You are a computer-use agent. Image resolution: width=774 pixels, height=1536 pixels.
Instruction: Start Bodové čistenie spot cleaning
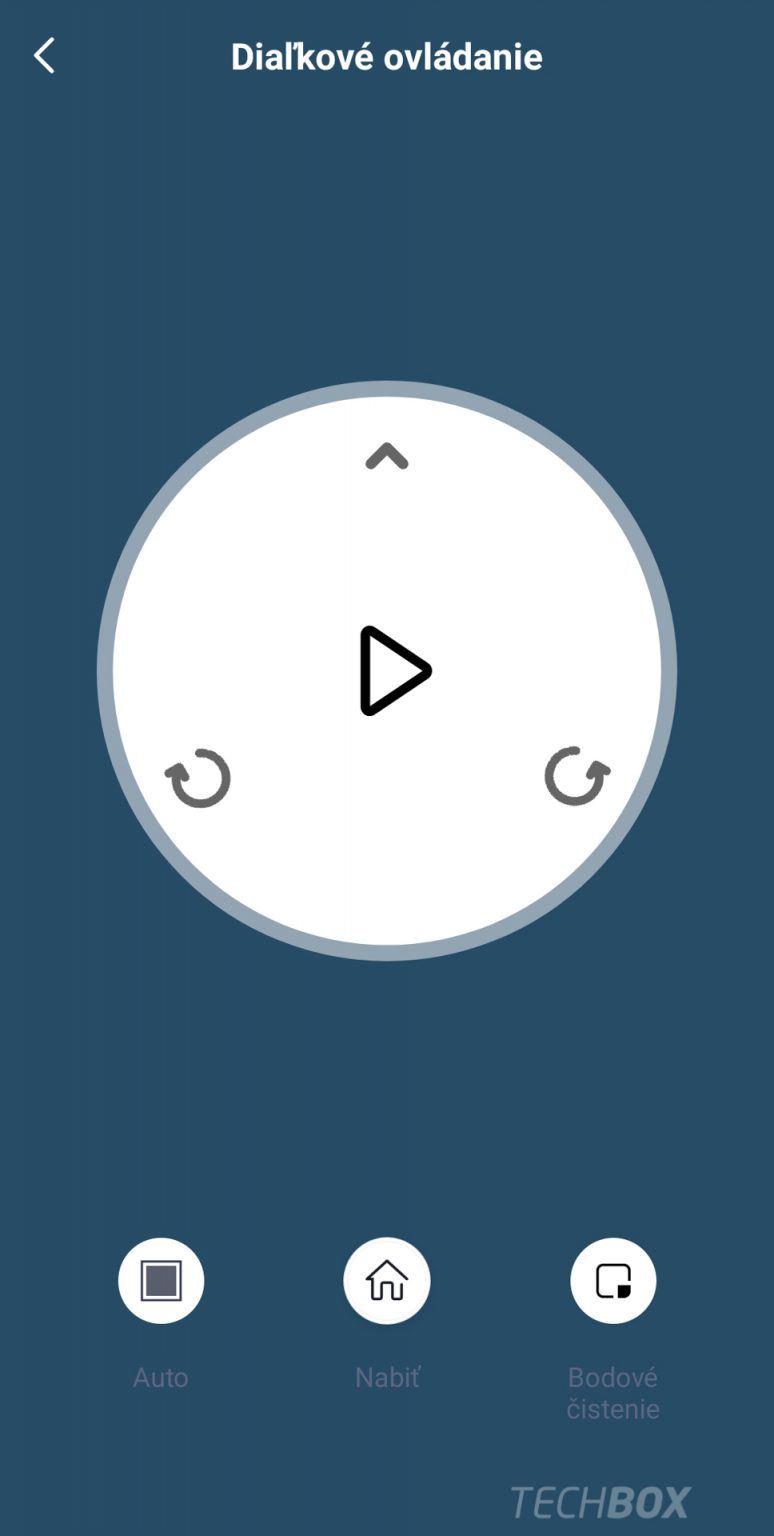click(x=613, y=1281)
